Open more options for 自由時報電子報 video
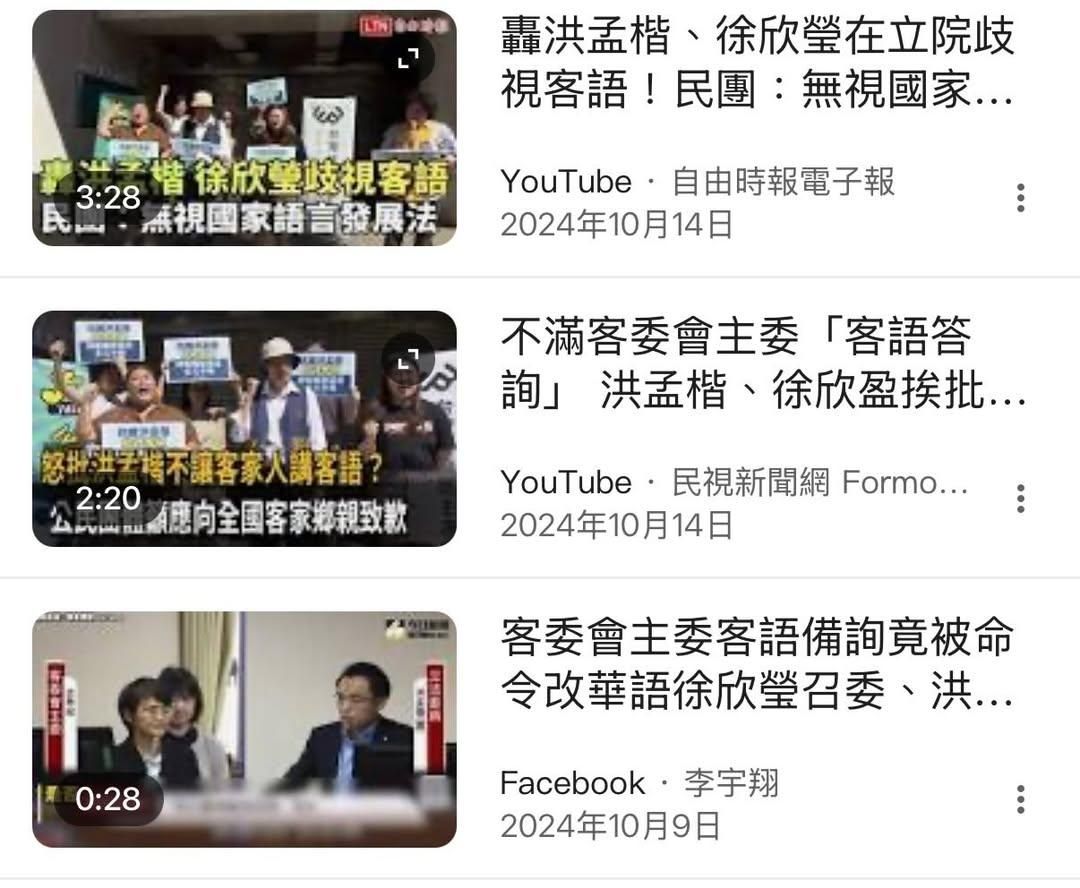 (1020, 198)
